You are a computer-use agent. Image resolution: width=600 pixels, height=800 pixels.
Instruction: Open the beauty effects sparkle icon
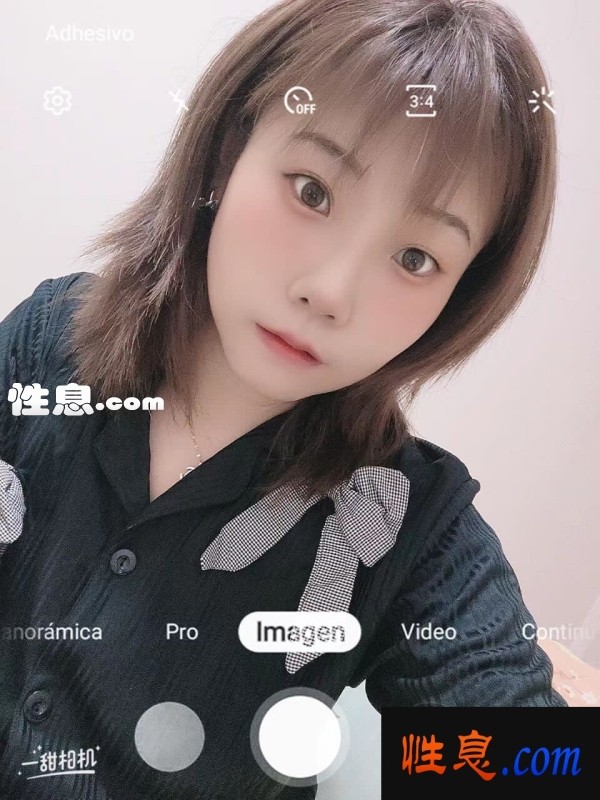coord(543,100)
